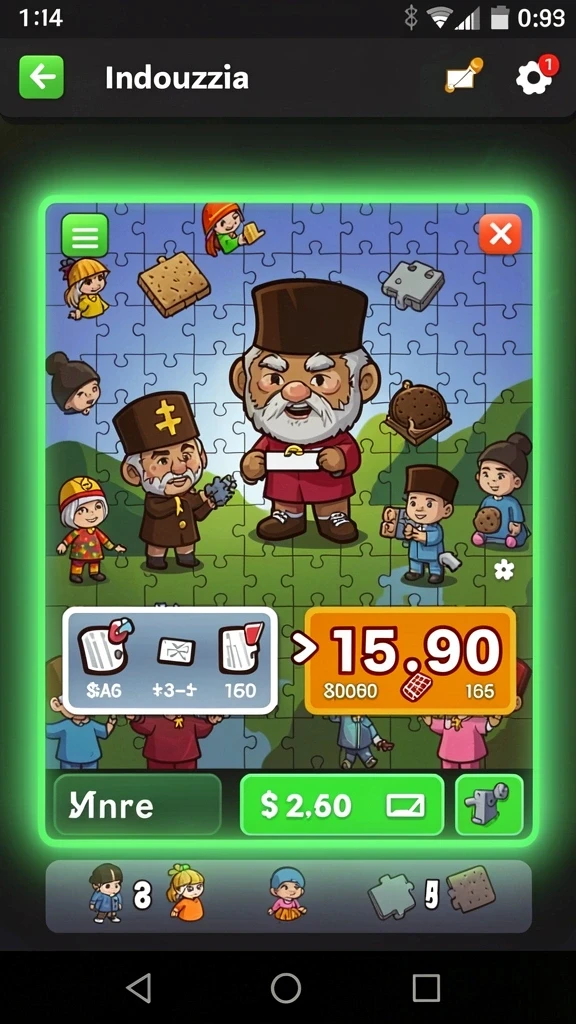
Task: Tap the green tool icon button
Action: 489,805
